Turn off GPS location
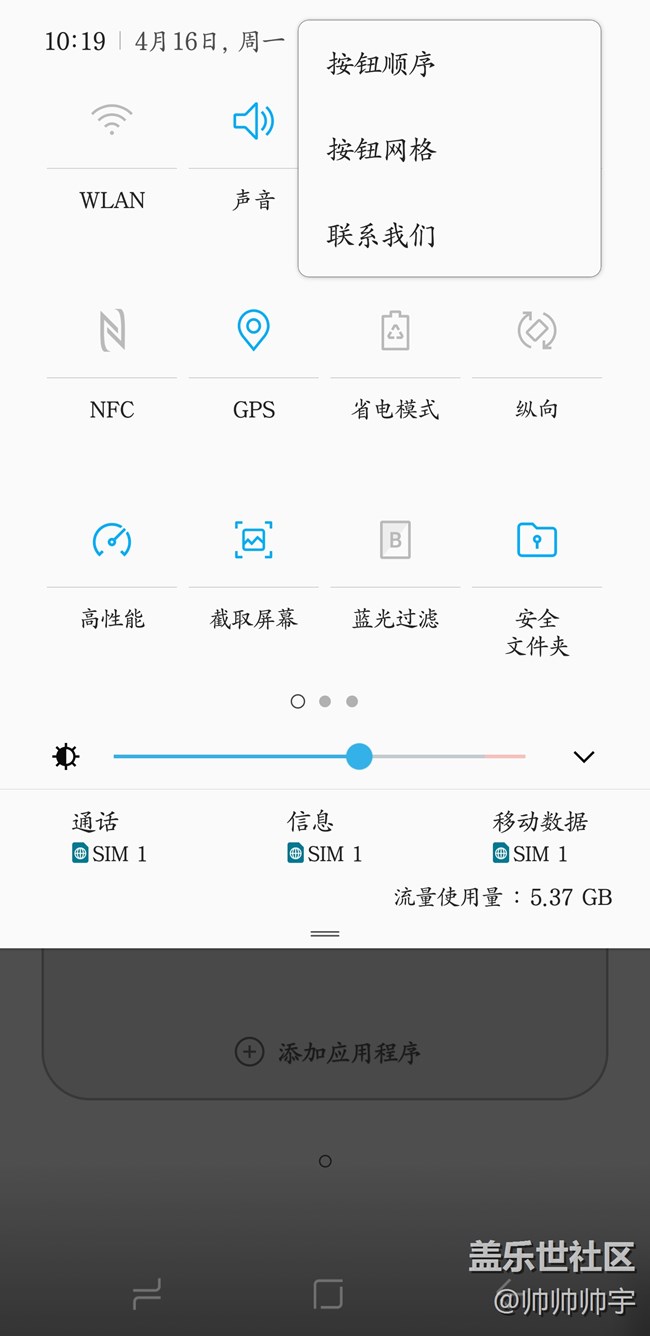This screenshot has width=650, height=1336. 253,330
